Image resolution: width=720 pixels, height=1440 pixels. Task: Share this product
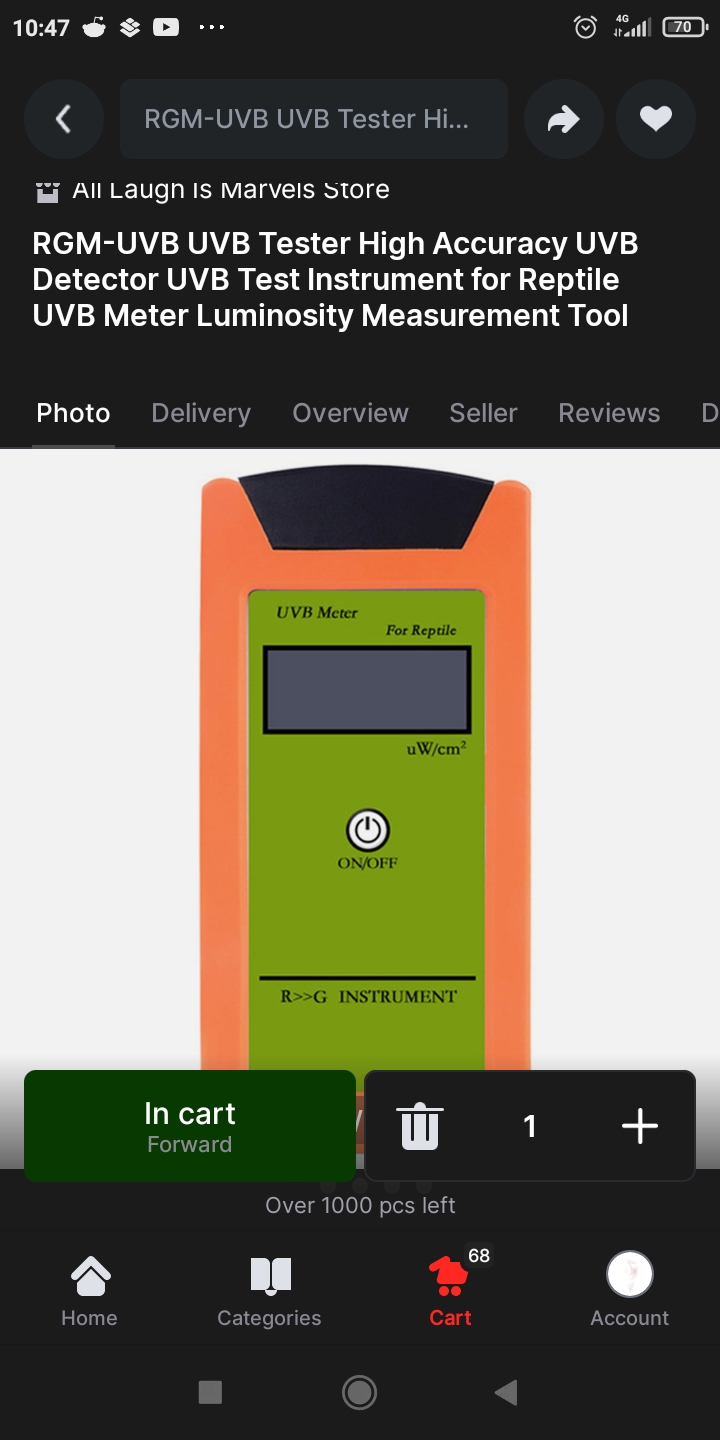coord(563,119)
